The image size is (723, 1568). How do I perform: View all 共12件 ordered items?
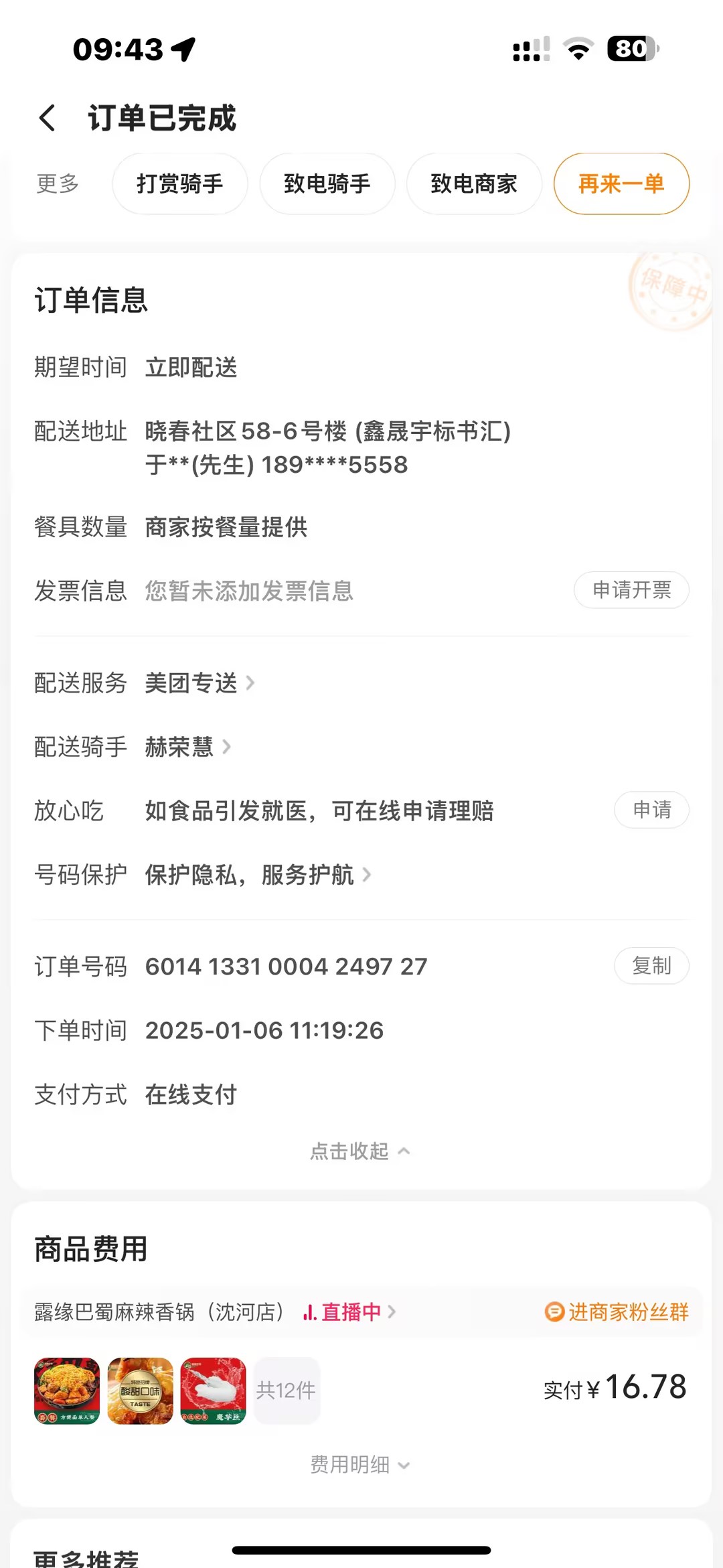(x=286, y=1391)
